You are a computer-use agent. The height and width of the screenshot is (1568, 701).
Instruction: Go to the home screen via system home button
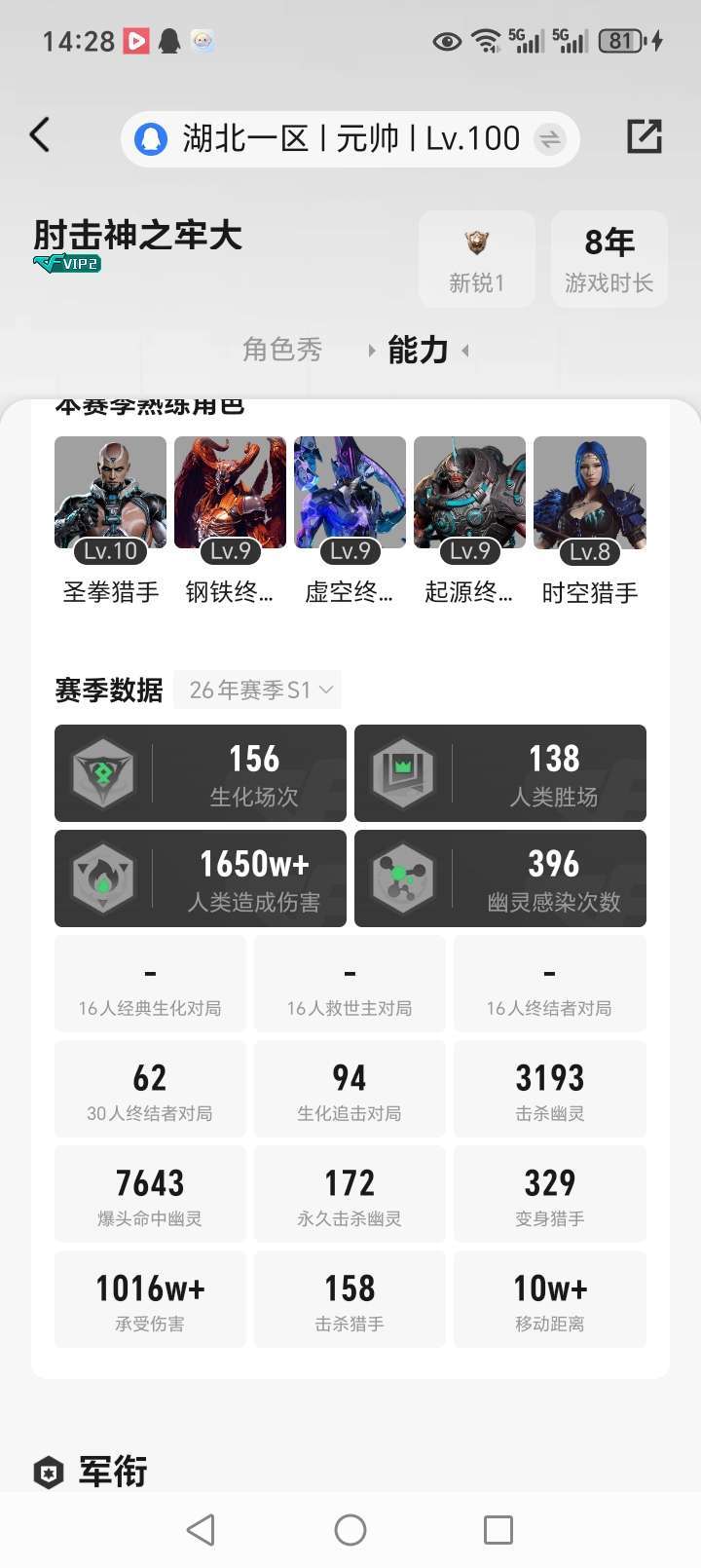click(350, 1529)
